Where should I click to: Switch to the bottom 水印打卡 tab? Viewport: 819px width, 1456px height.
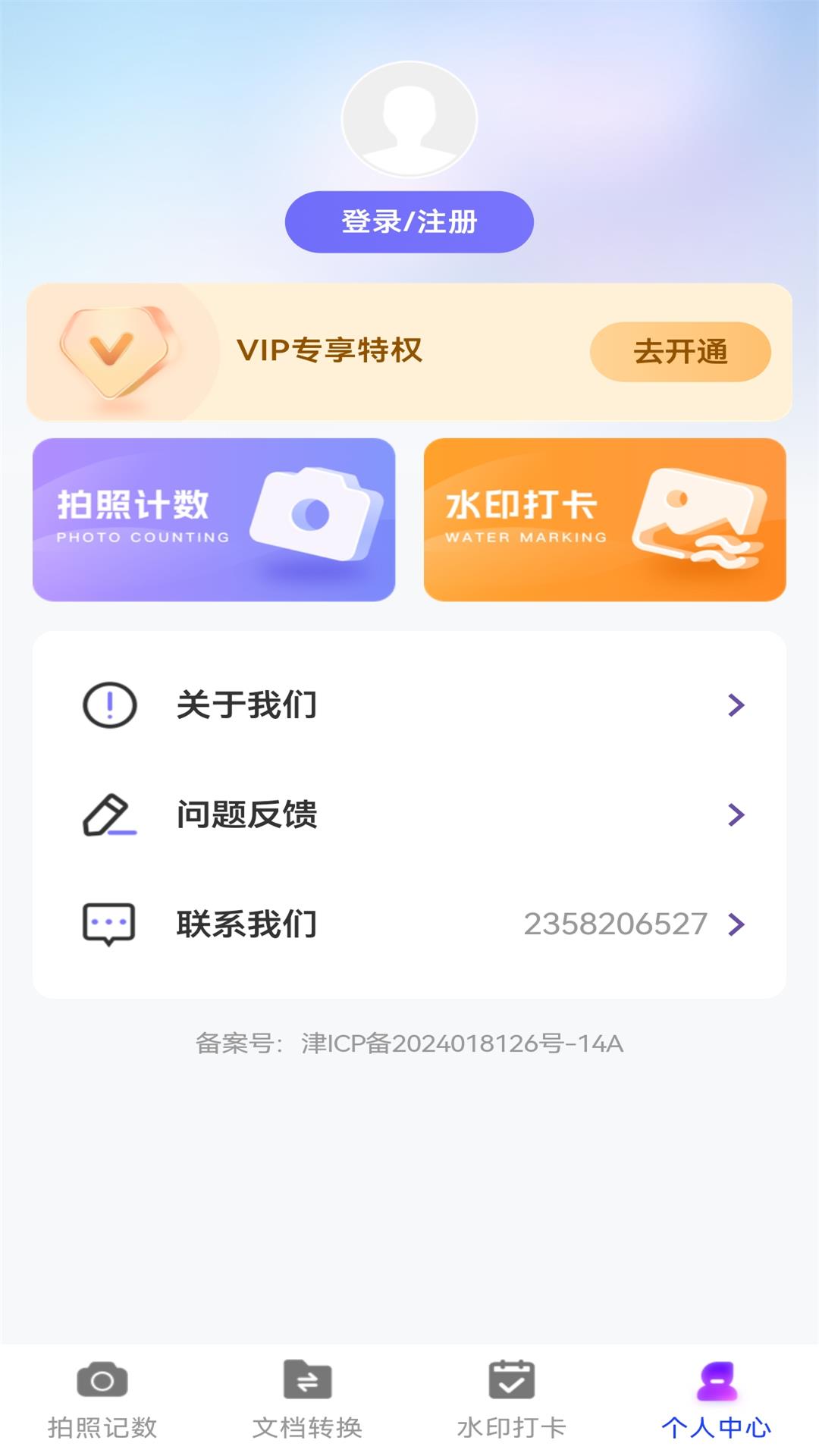[512, 1400]
